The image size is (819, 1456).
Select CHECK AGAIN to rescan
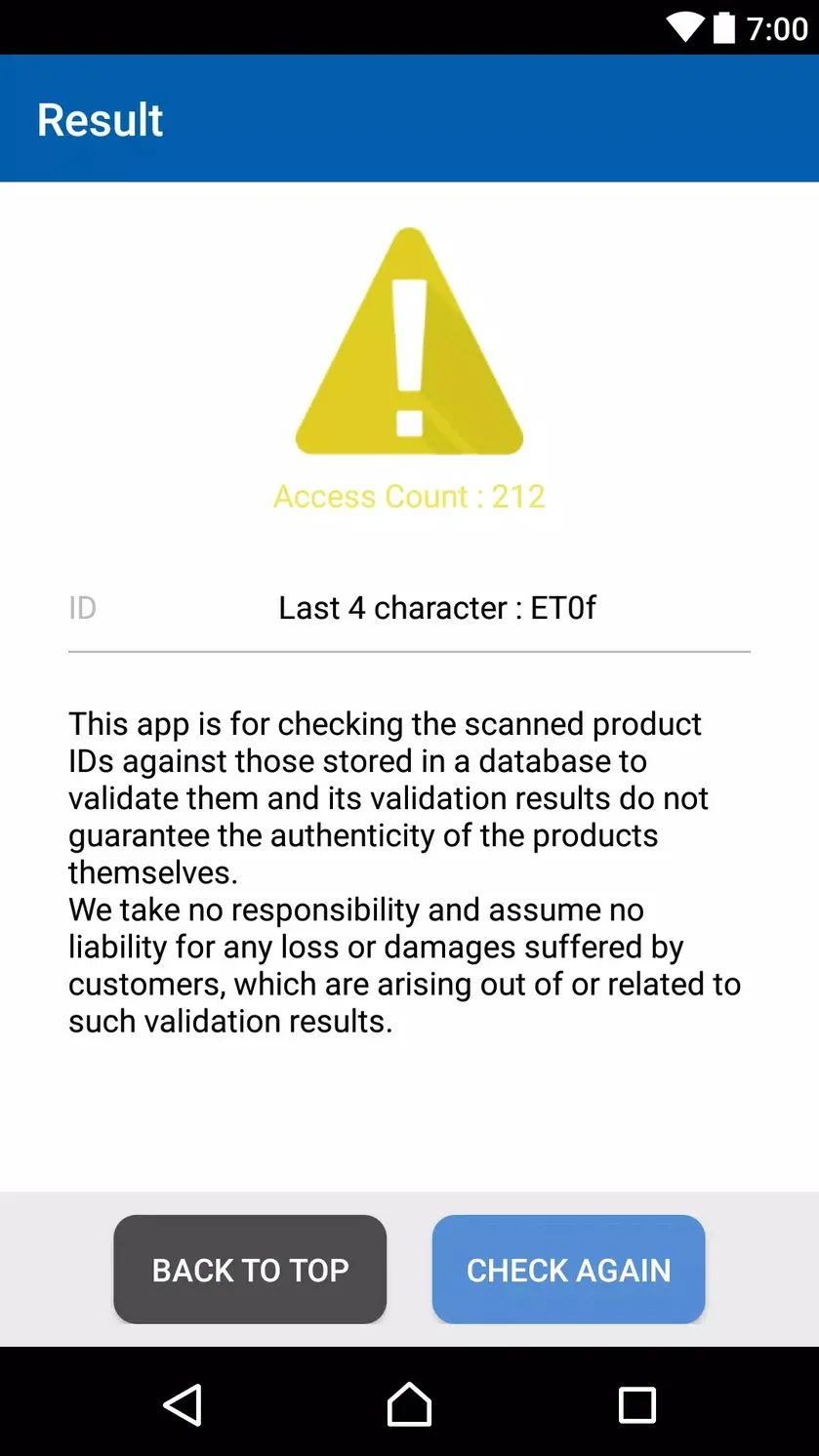point(568,1269)
